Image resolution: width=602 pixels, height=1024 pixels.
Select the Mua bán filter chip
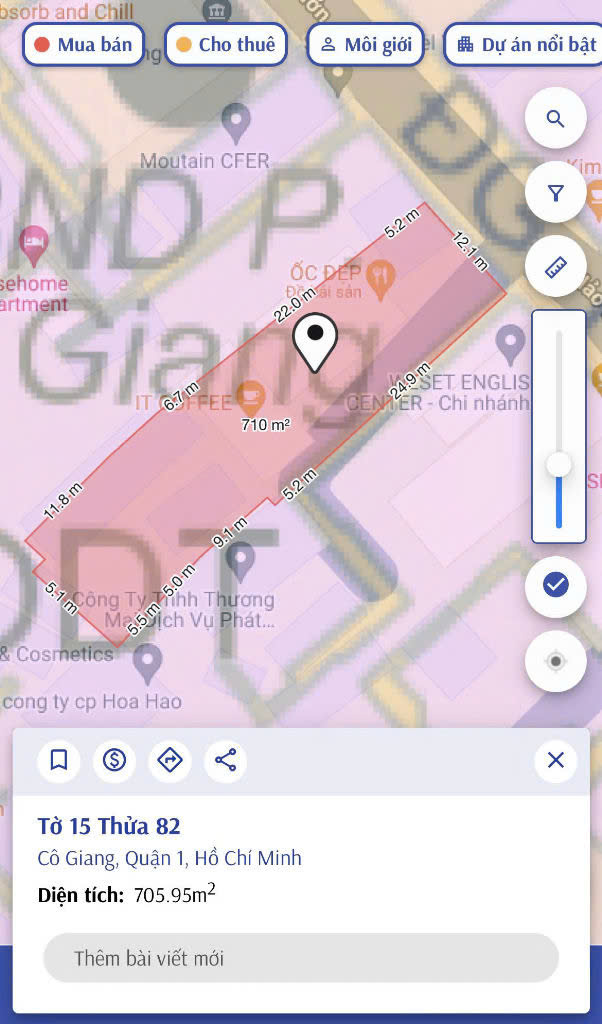[x=83, y=45]
